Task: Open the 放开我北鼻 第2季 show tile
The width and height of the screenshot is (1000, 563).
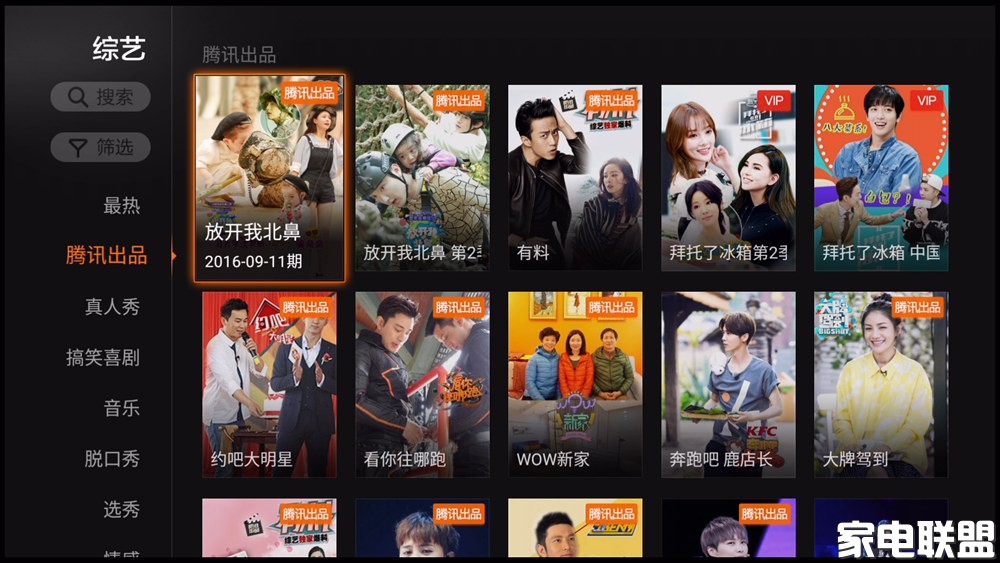Action: 422,178
